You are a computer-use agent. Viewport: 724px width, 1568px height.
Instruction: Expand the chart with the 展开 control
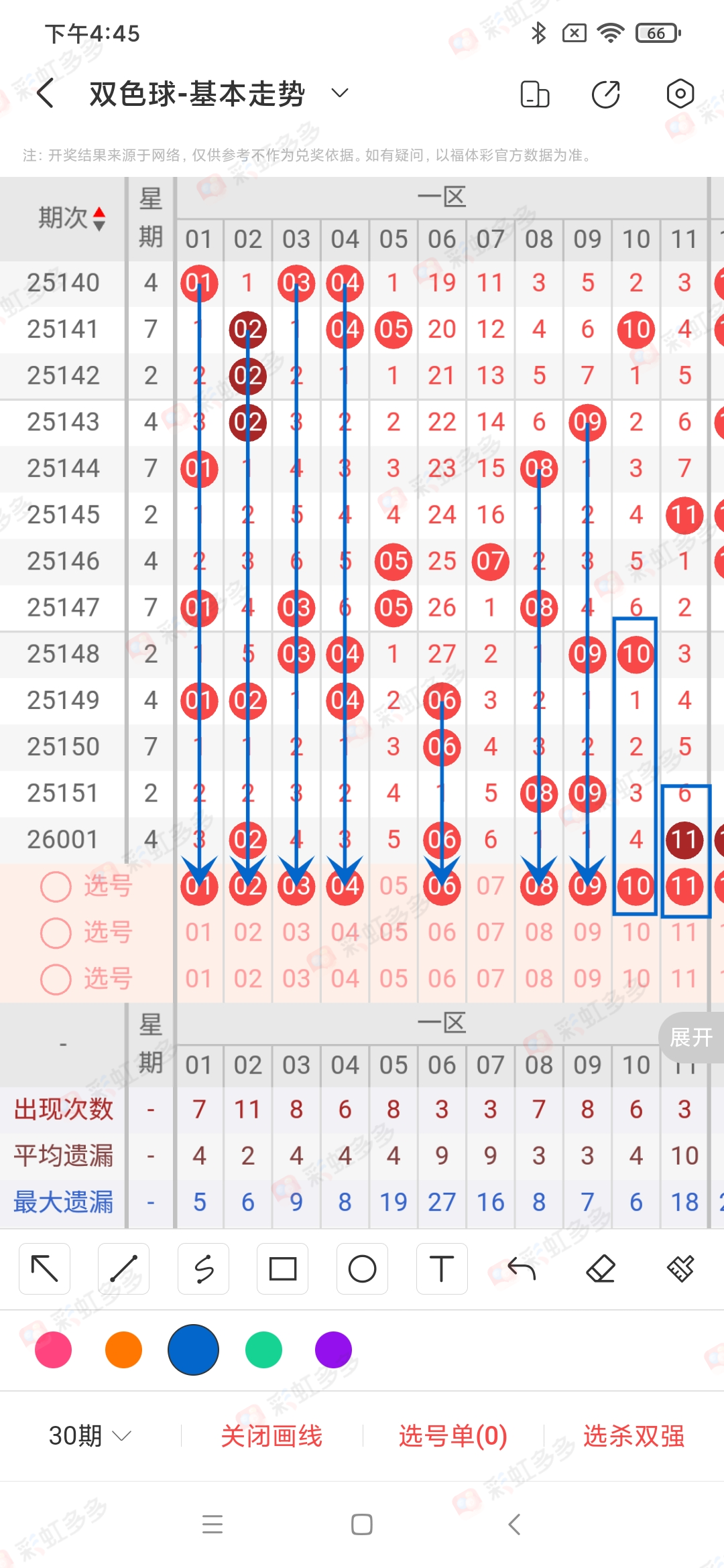tap(690, 1037)
